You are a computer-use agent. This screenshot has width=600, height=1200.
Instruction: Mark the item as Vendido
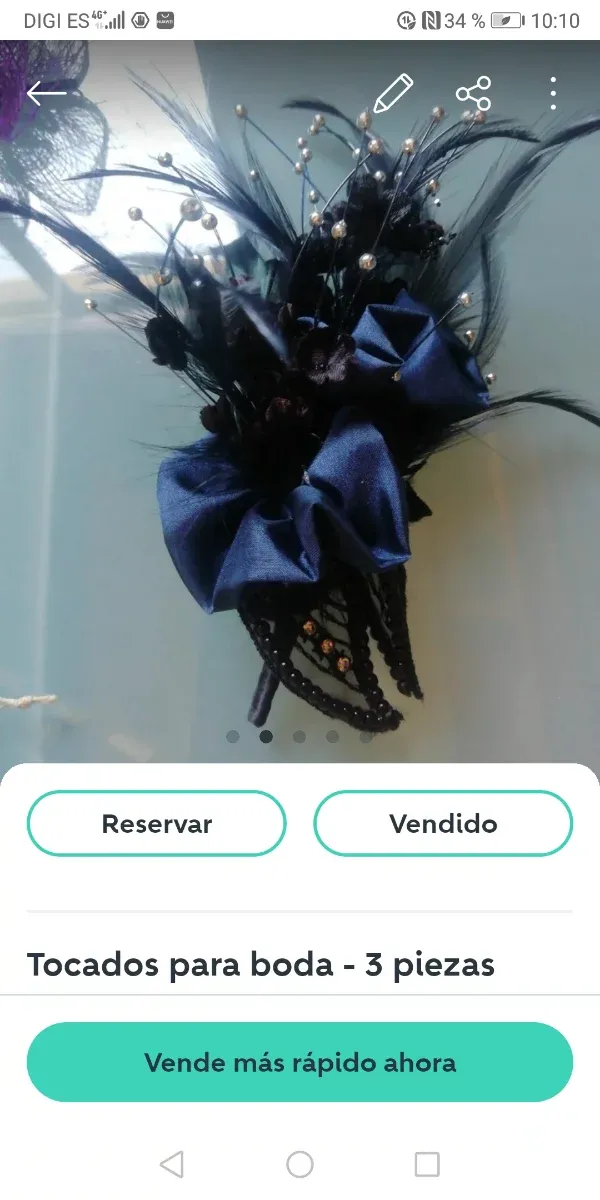click(x=443, y=823)
